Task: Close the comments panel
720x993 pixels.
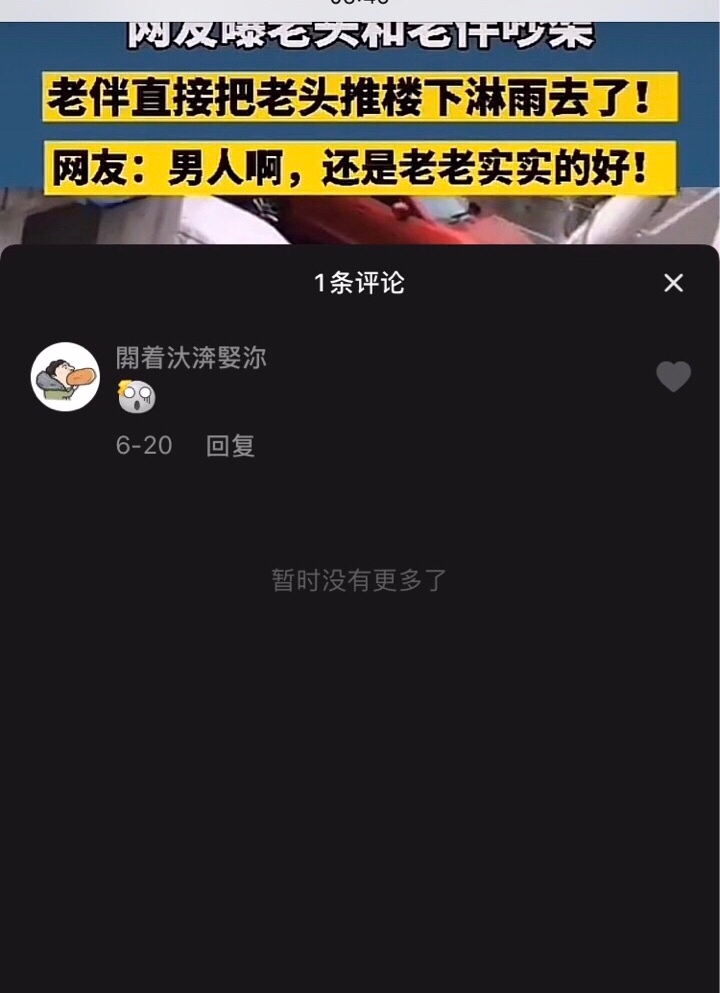Action: point(673,283)
